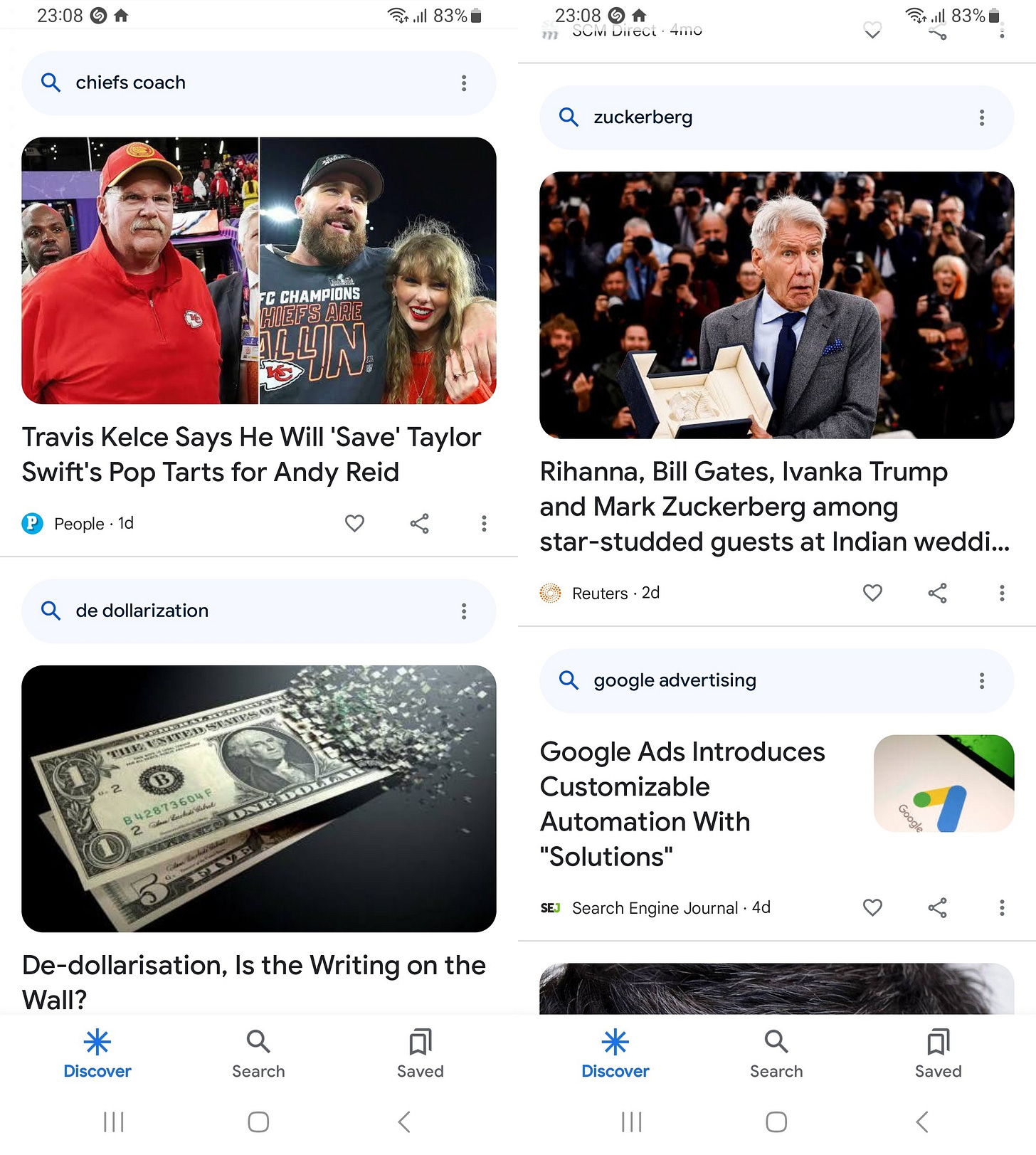This screenshot has width=1036, height=1155.
Task: Share the People article
Action: [x=419, y=524]
